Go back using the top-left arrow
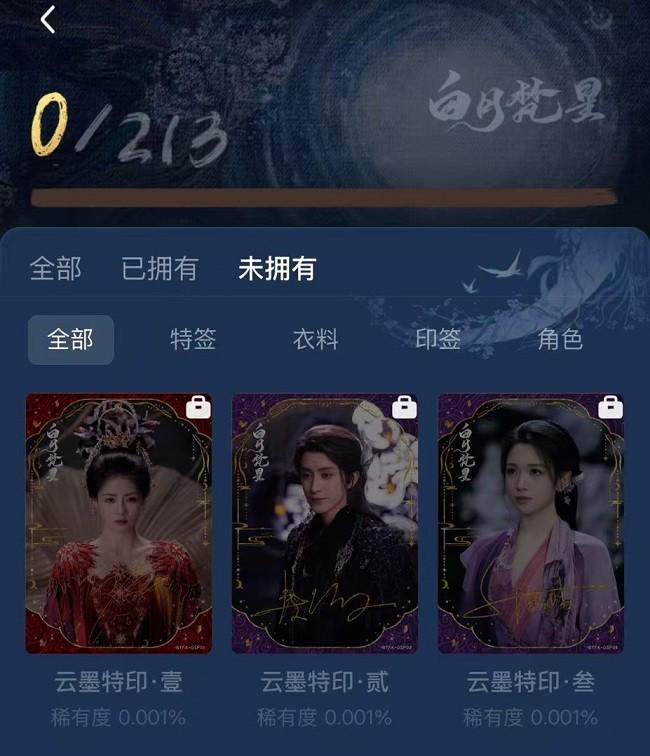This screenshot has height=756, width=650. pos(48,19)
